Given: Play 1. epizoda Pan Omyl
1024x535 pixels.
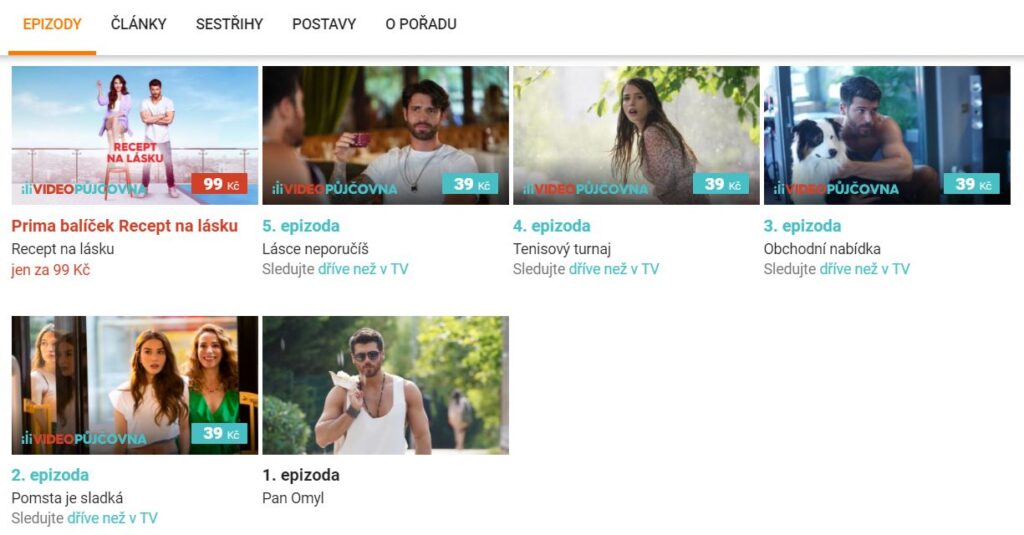Looking at the screenshot, I should point(385,385).
